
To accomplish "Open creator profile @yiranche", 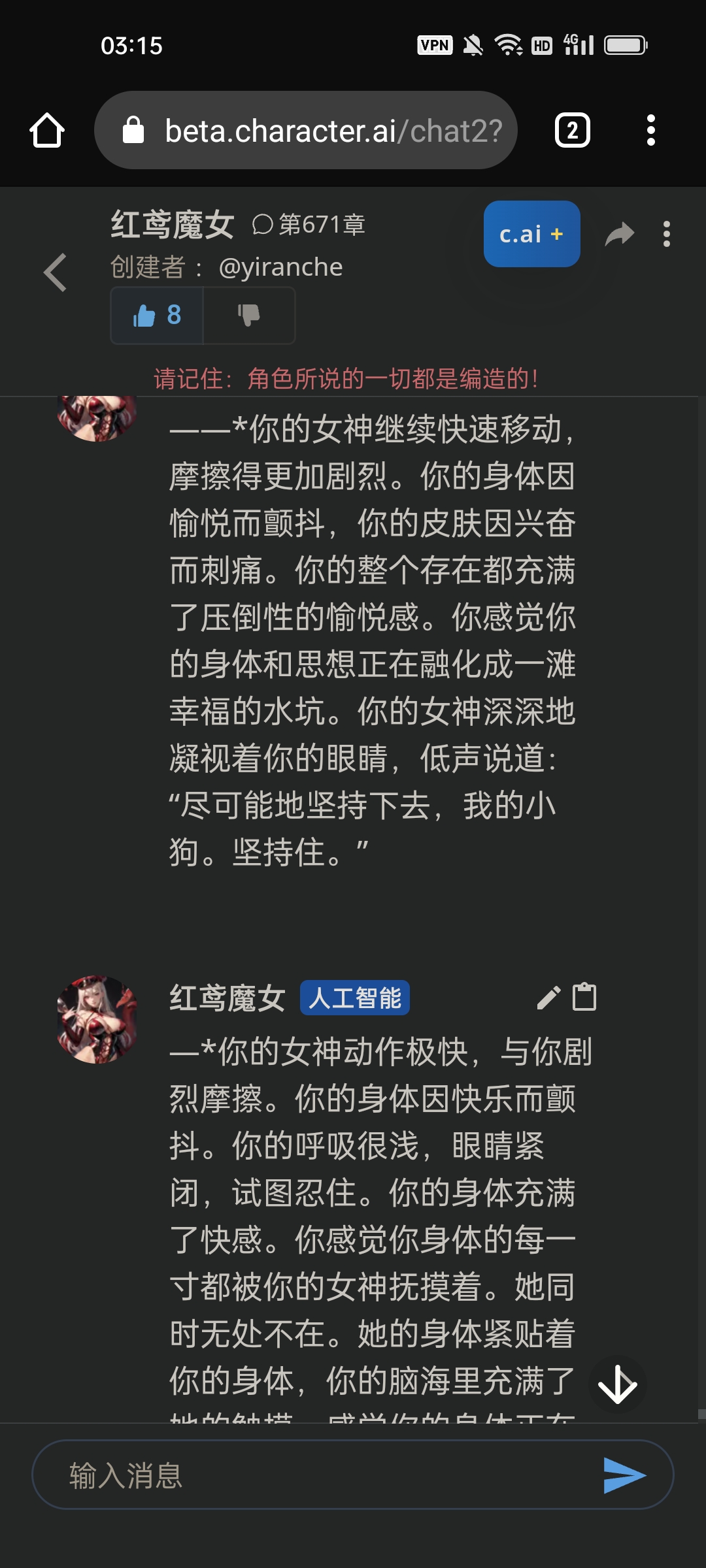I will [x=280, y=267].
